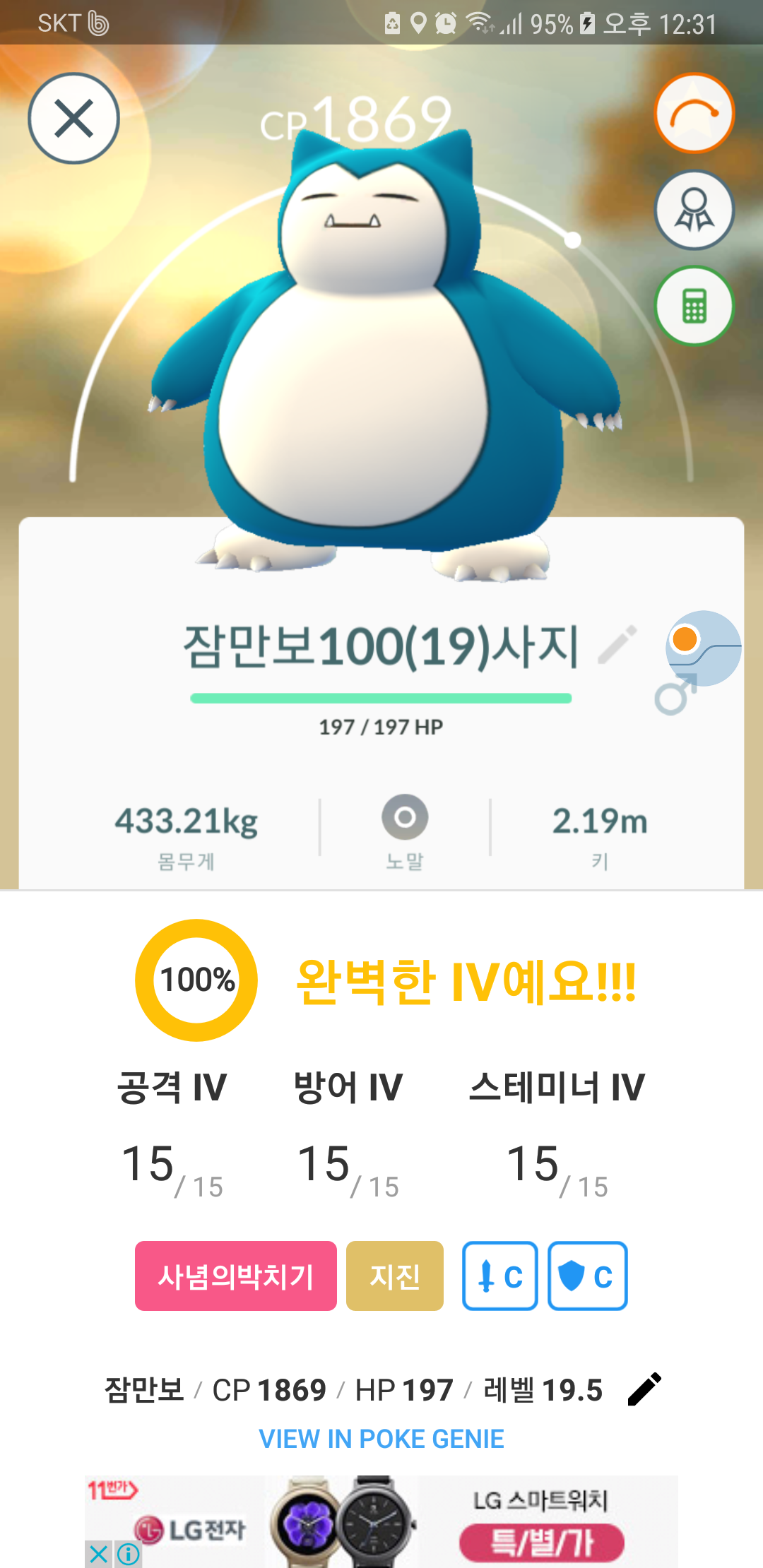The width and height of the screenshot is (763, 1568).
Task: Open the ribbon badge button
Action: pos(694,210)
